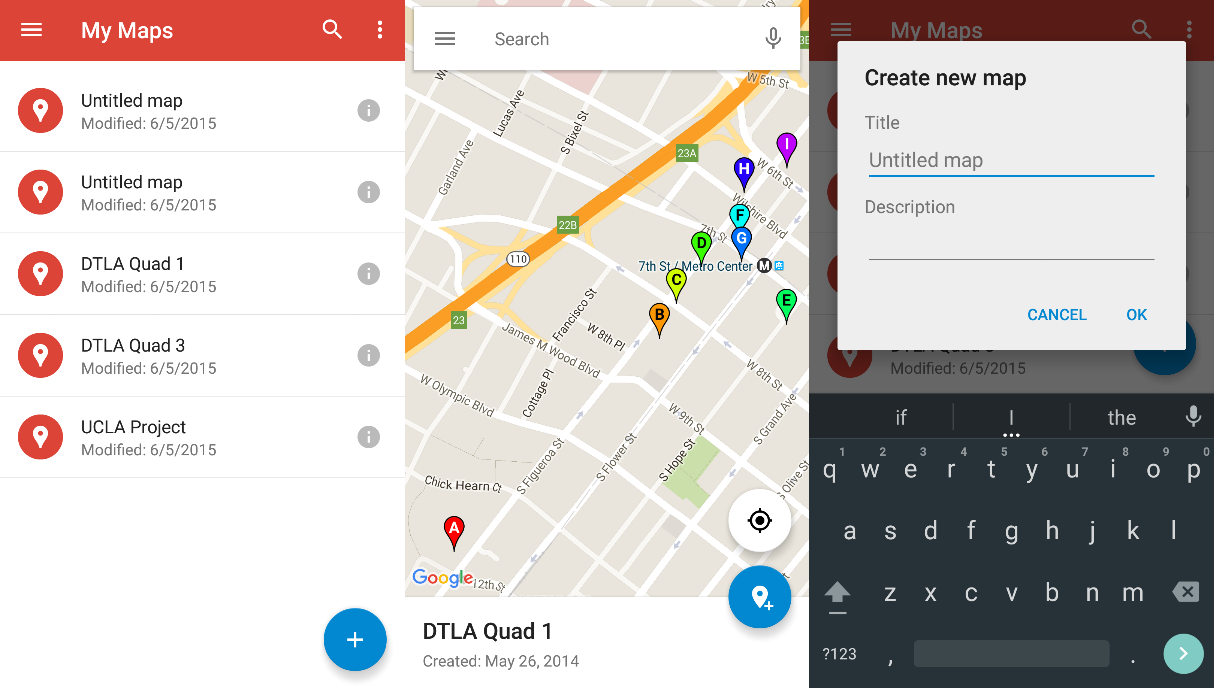Screen dimensions: 1214x688
Task: Create a new map with plus button
Action: [355, 639]
